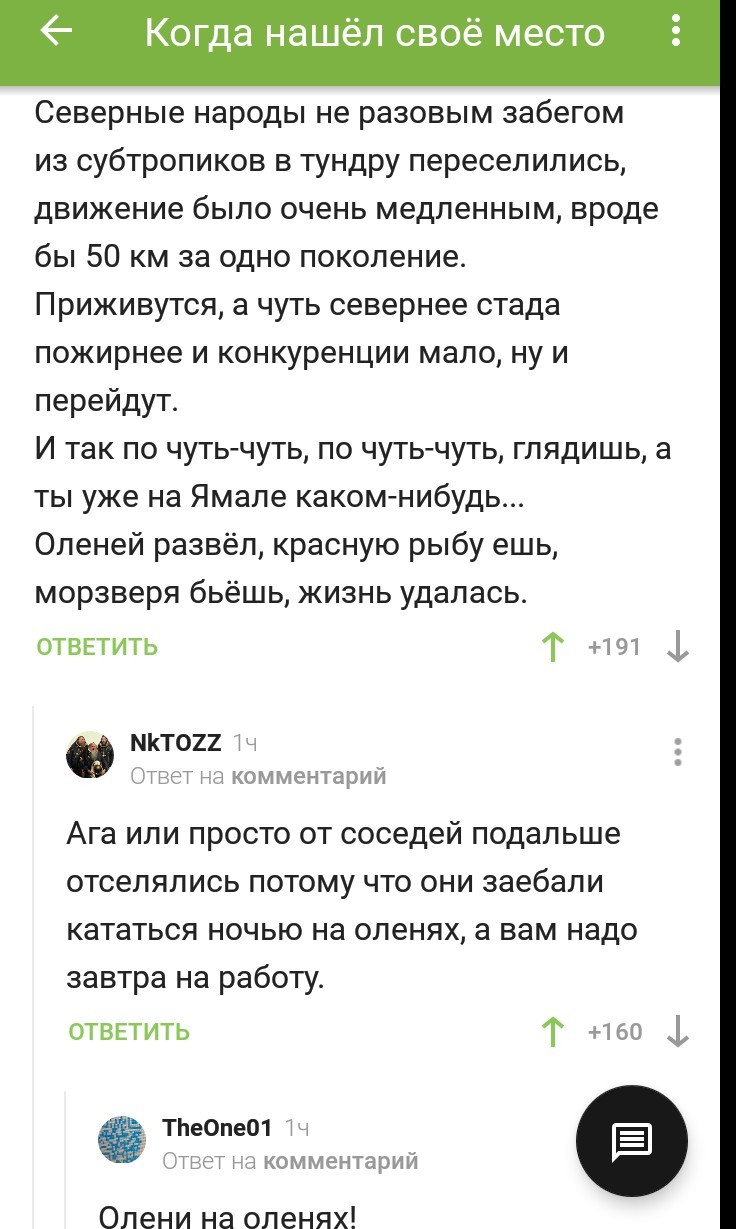Viewport: 736px width, 1229px height.
Task: Open options menu on NkTOZZ's comment
Action: 678,752
